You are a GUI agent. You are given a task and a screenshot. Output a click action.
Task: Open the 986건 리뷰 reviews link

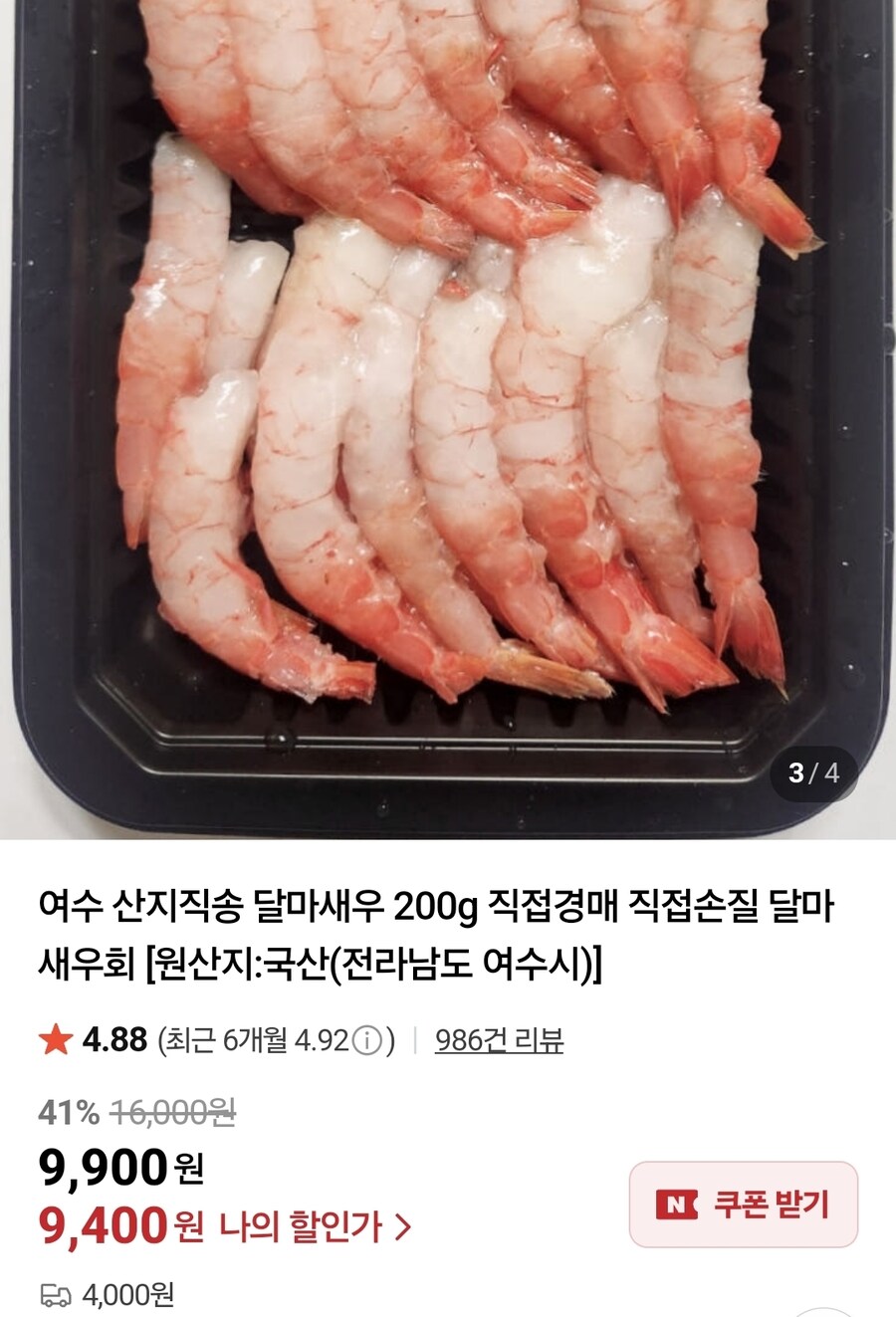click(x=499, y=1041)
